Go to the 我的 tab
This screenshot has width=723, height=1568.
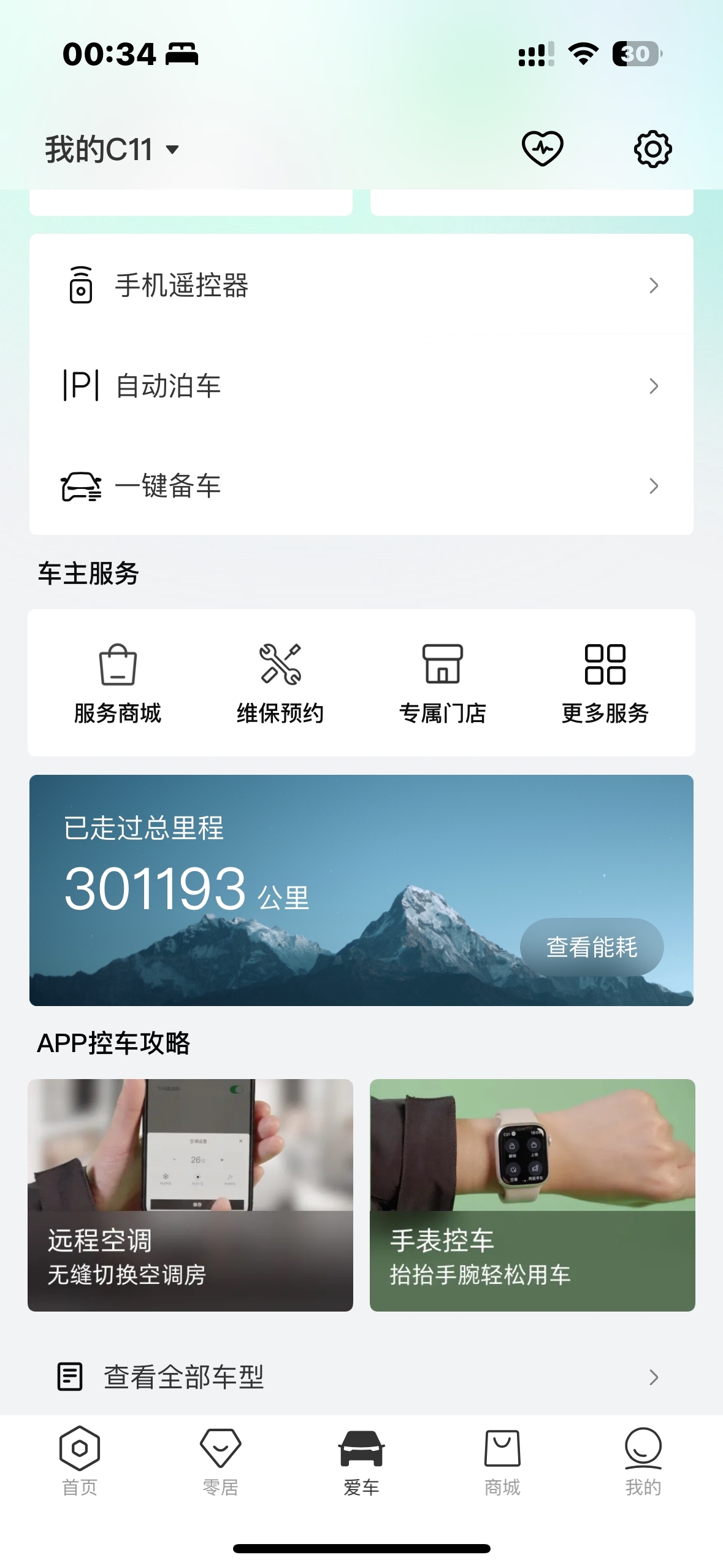pos(643,1461)
